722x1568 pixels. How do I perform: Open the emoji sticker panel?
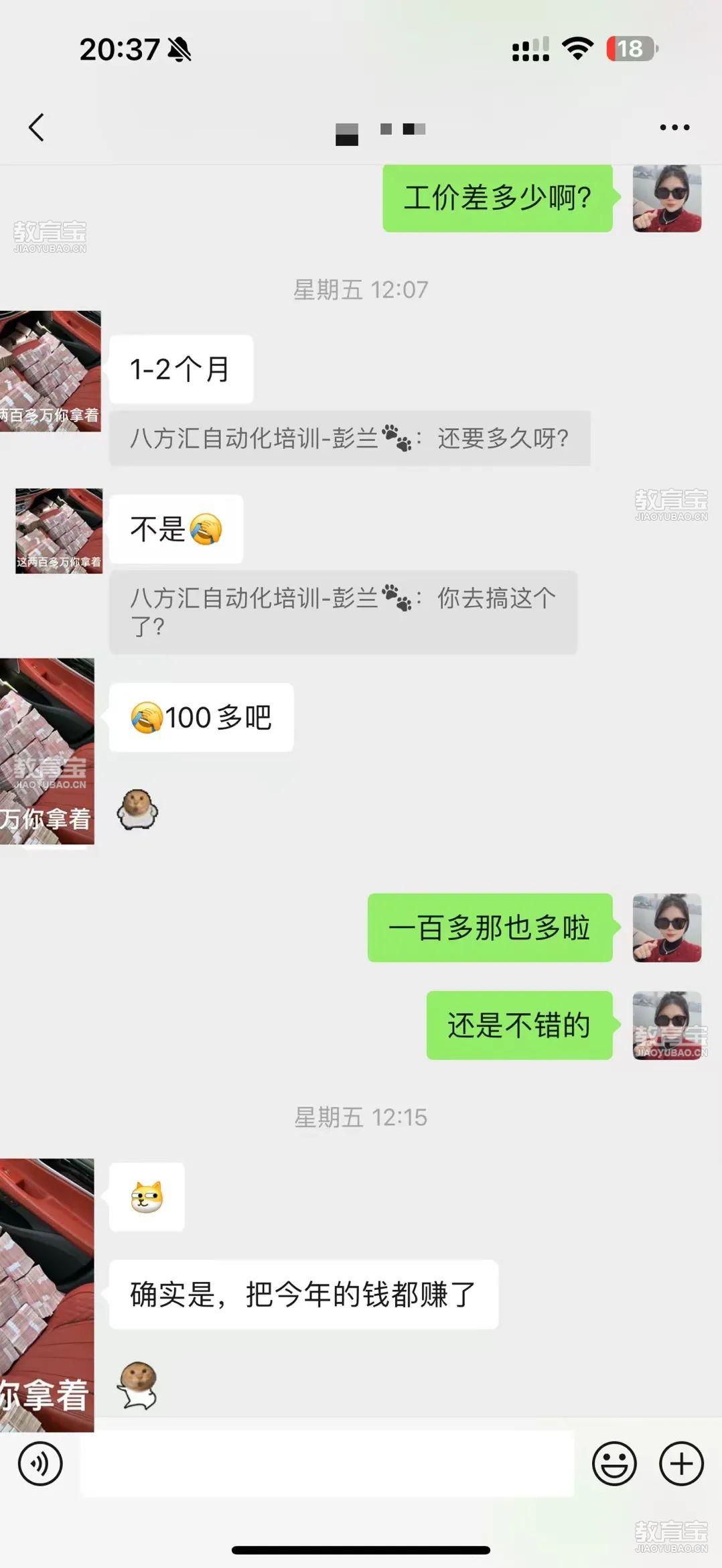point(614,1463)
